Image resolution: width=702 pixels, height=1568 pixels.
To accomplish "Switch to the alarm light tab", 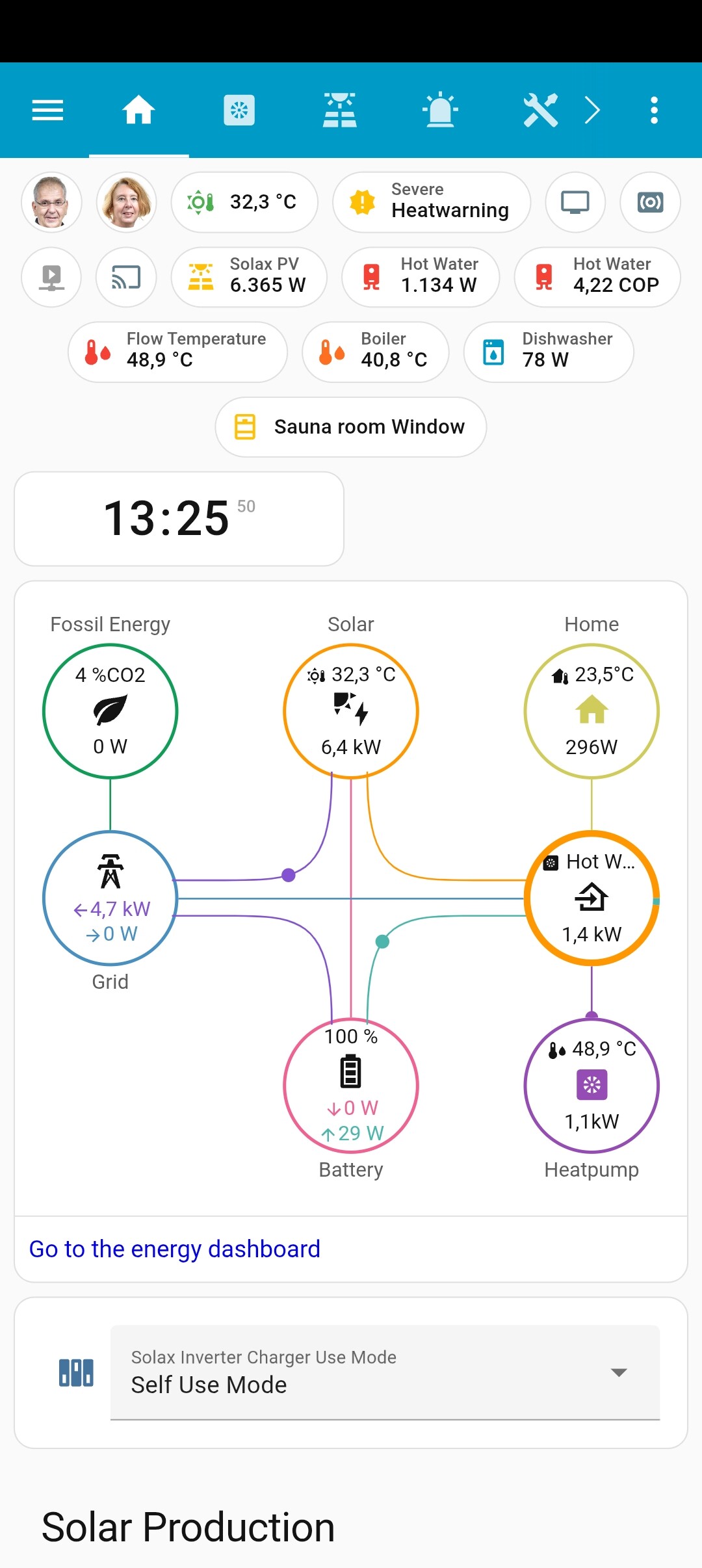I will (440, 111).
